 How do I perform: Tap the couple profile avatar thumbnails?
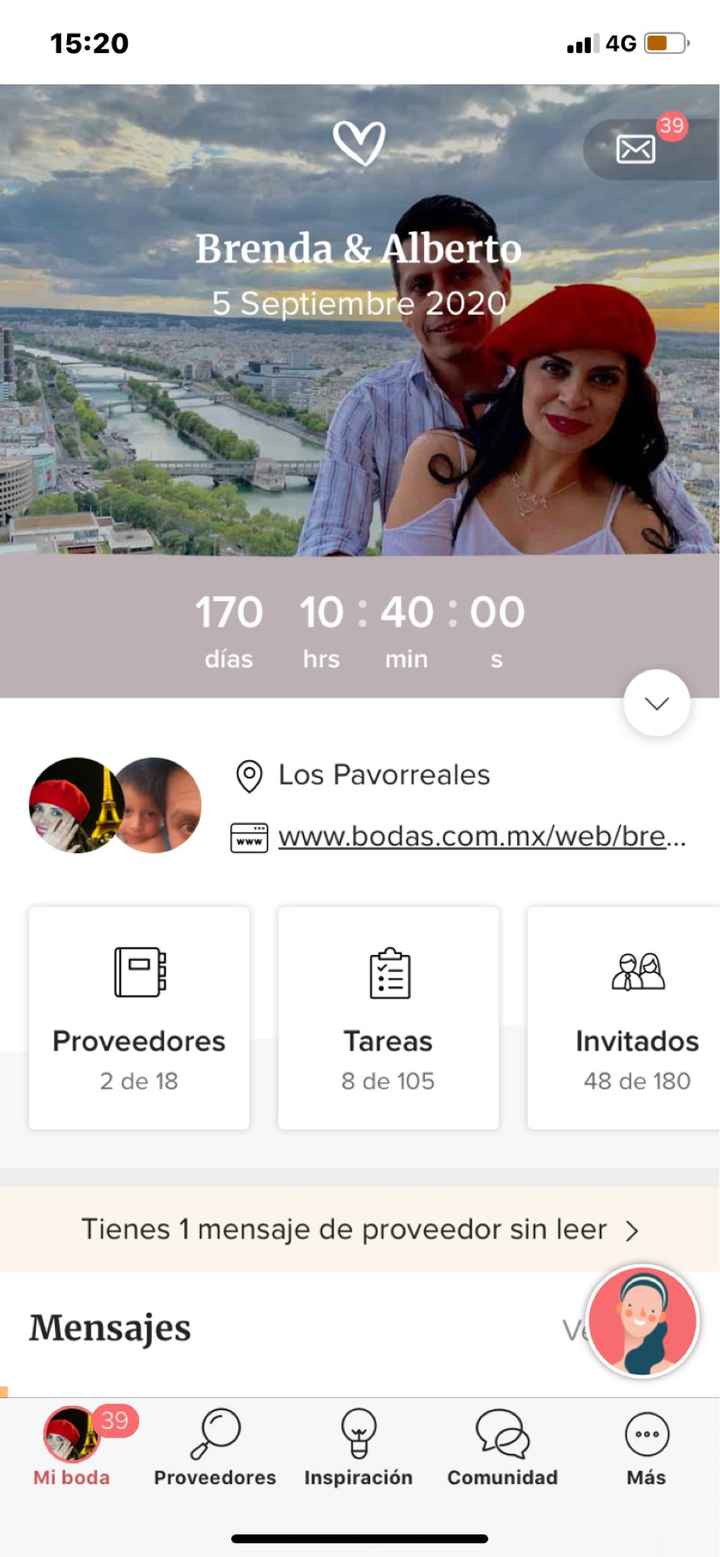click(x=113, y=805)
